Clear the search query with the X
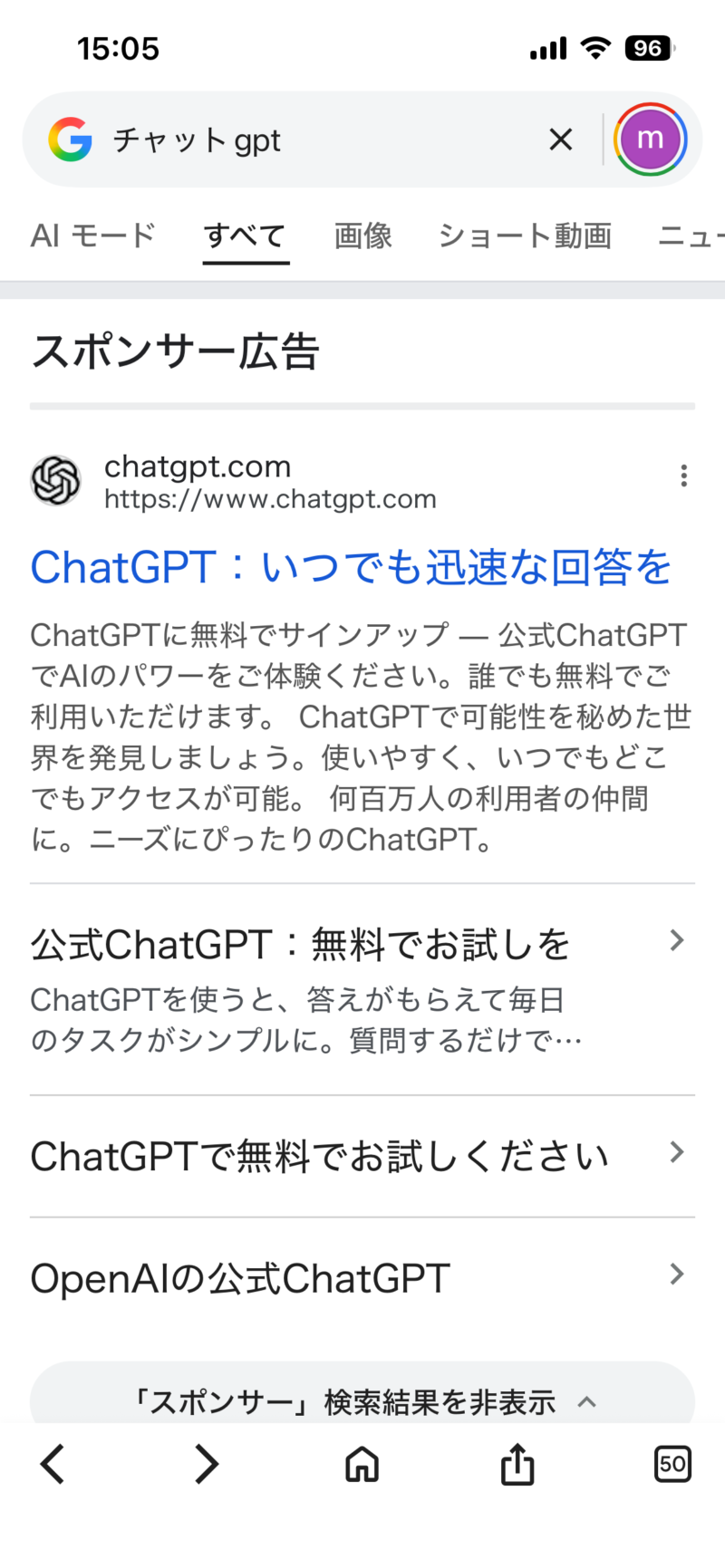 (561, 139)
